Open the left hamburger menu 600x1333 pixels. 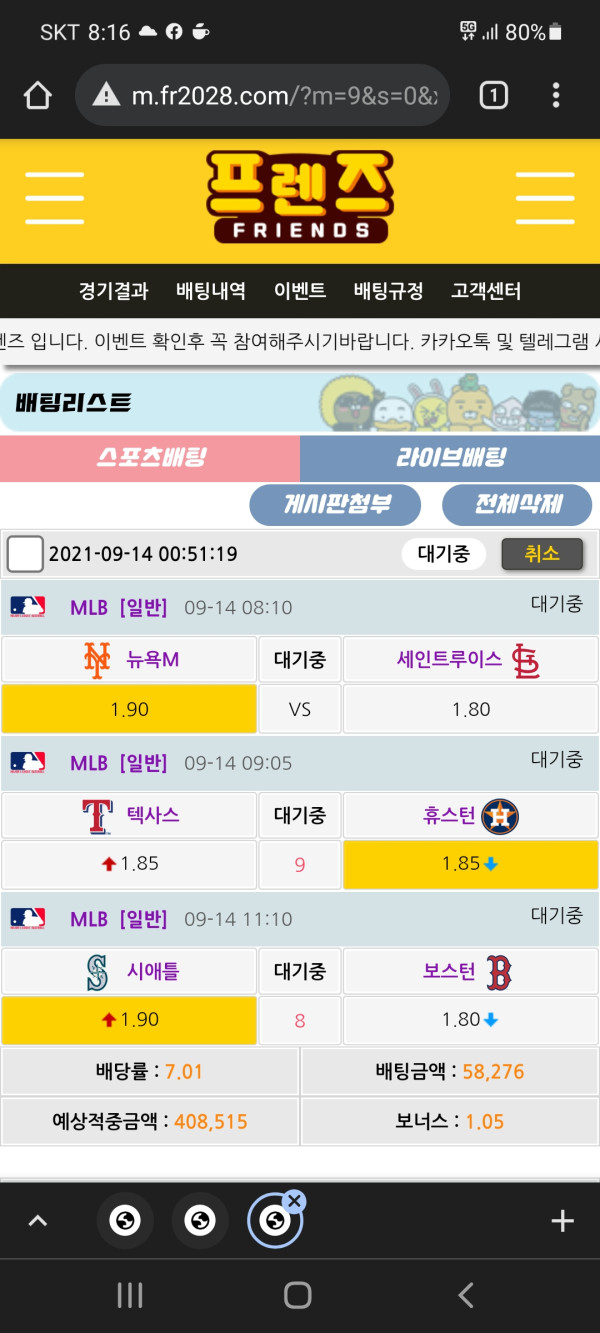coord(54,197)
